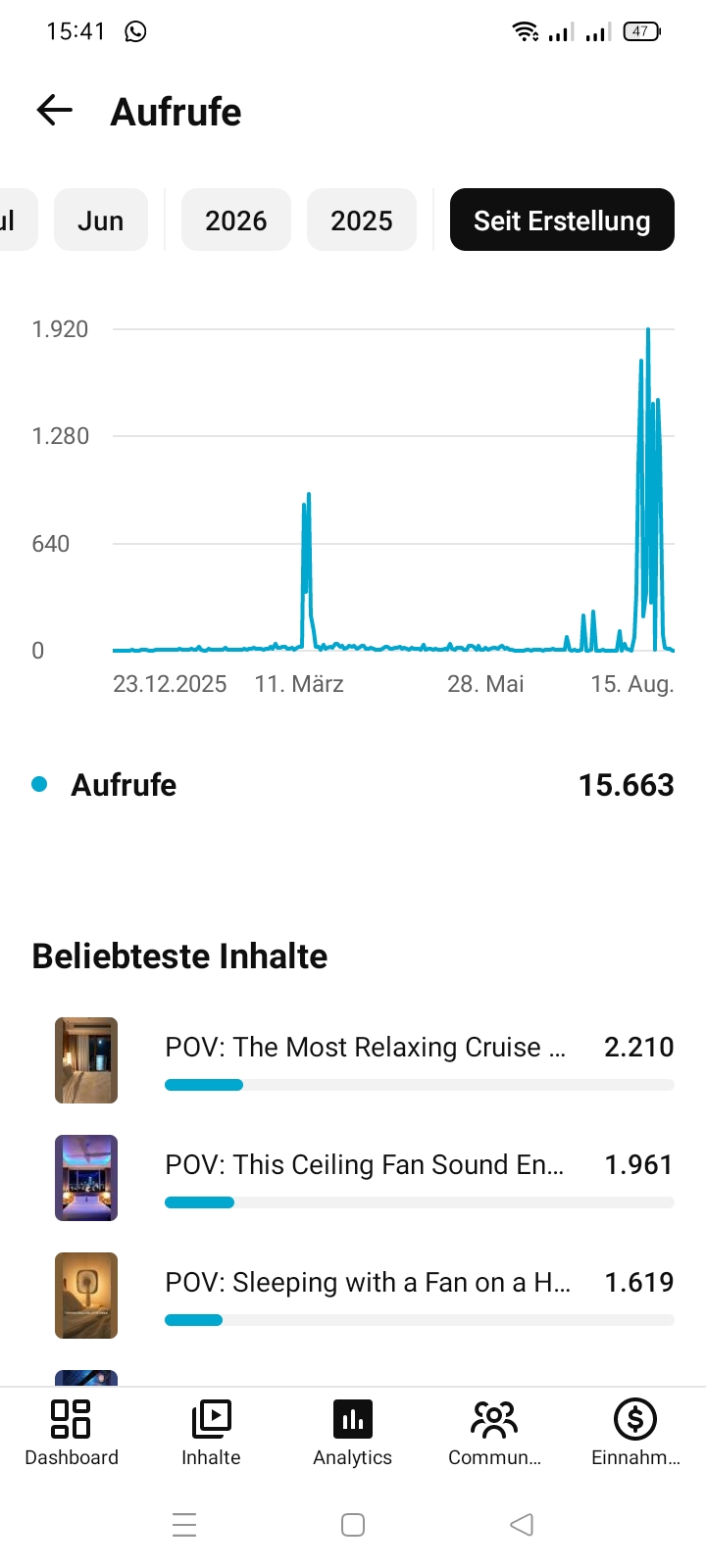Filter views by year 2025
Screen dimensions: 706x1568
click(x=362, y=220)
